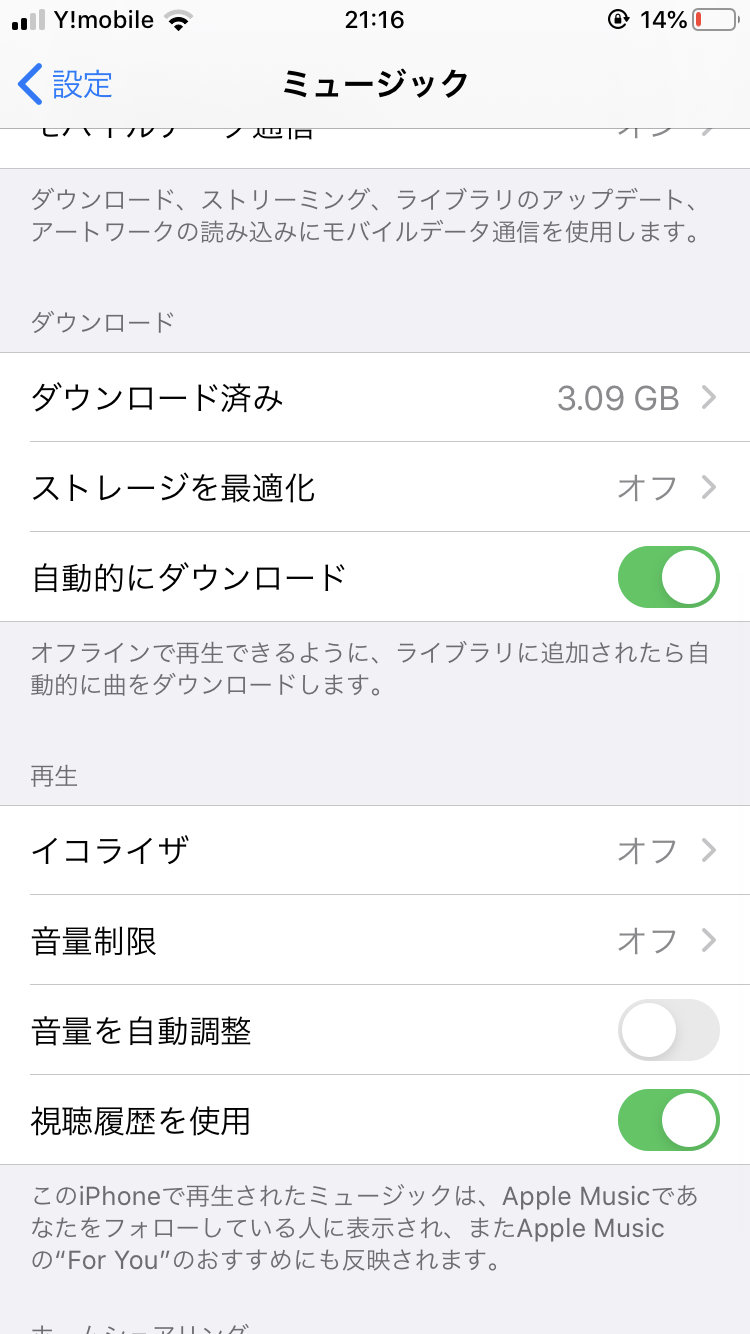The image size is (750, 1334).
Task: Enable 音量を自動調整 switch
Action: [x=668, y=1030]
